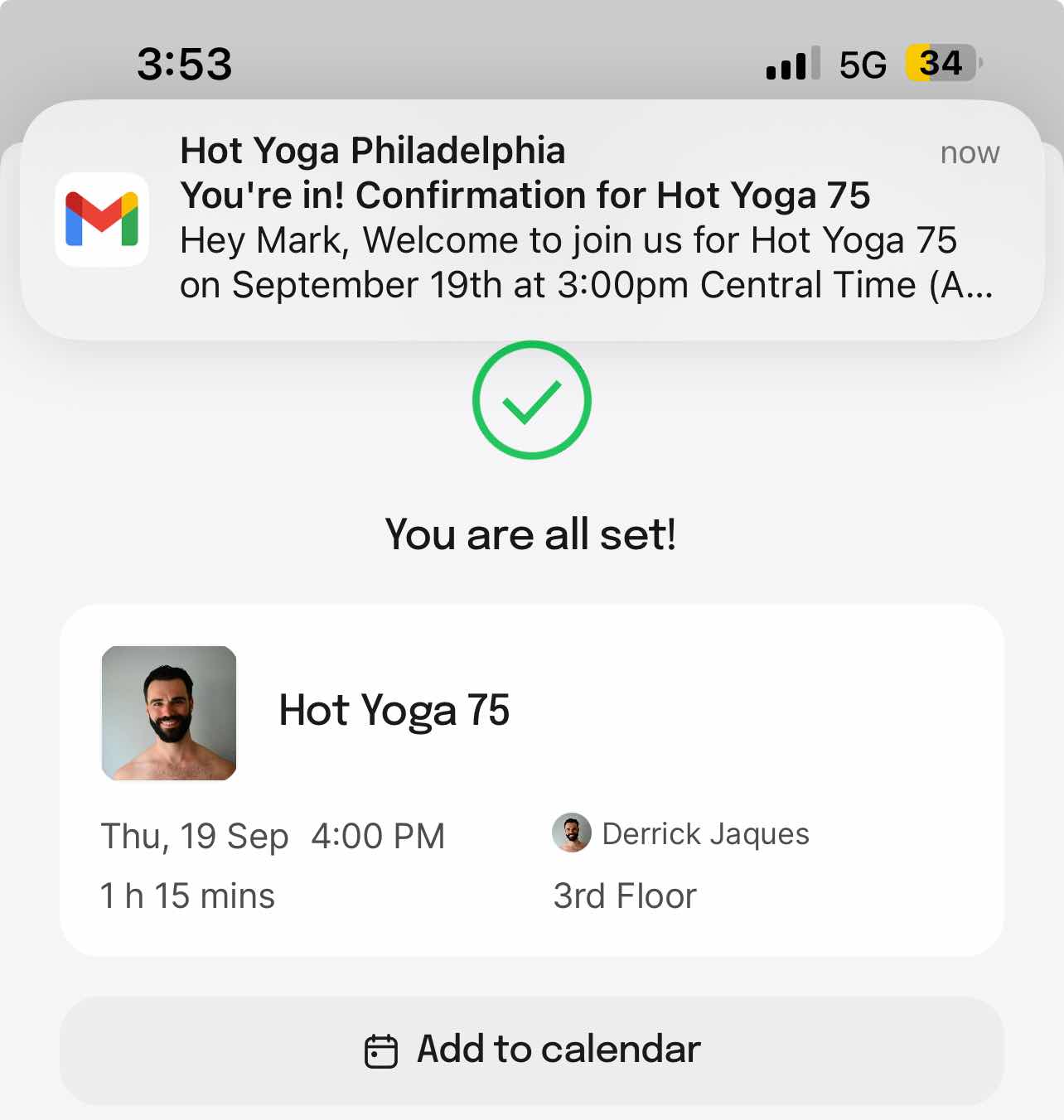Open the Gmail notification from Hot Yoga Philadelphia

[530, 220]
